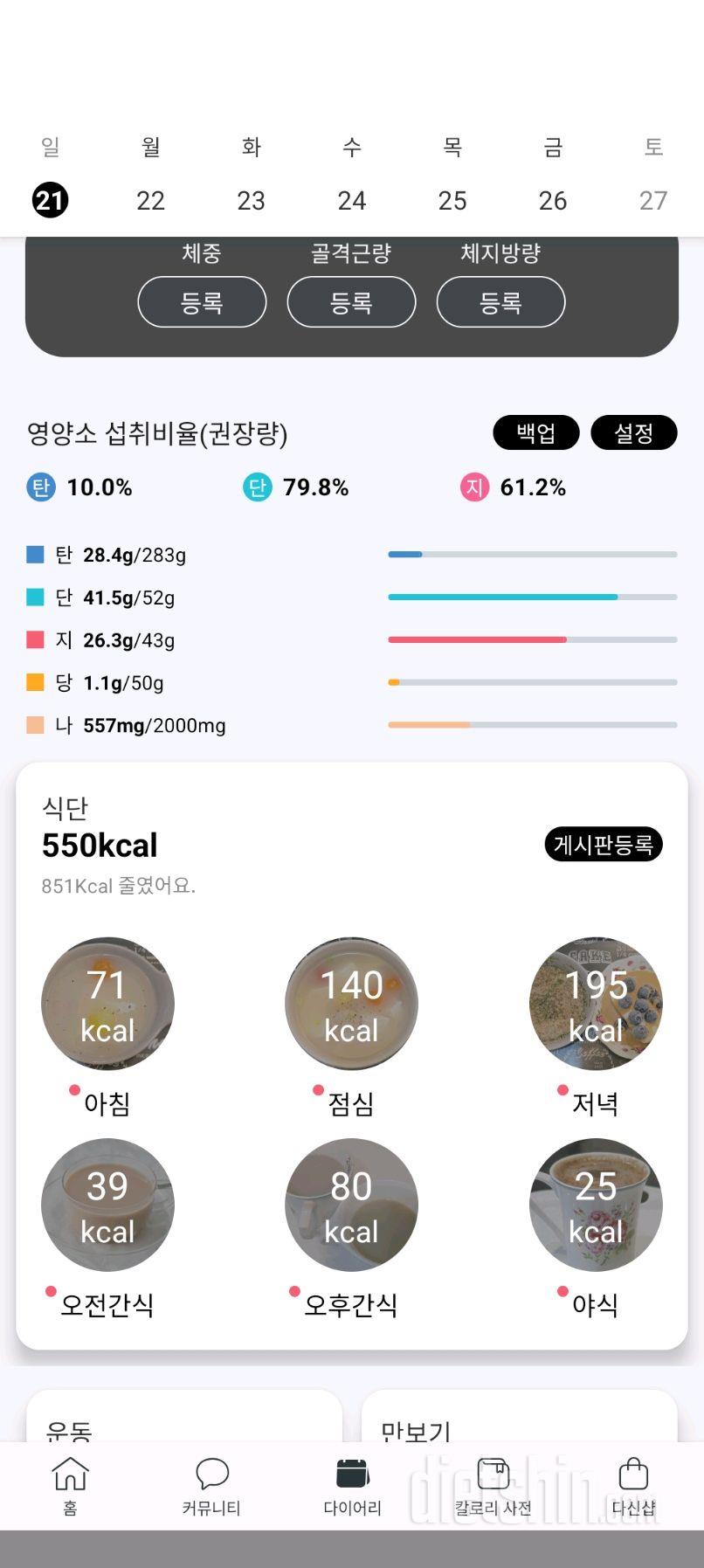The width and height of the screenshot is (704, 1568).
Task: Switch to the 커뮤니티 community tab
Action: click(211, 1485)
